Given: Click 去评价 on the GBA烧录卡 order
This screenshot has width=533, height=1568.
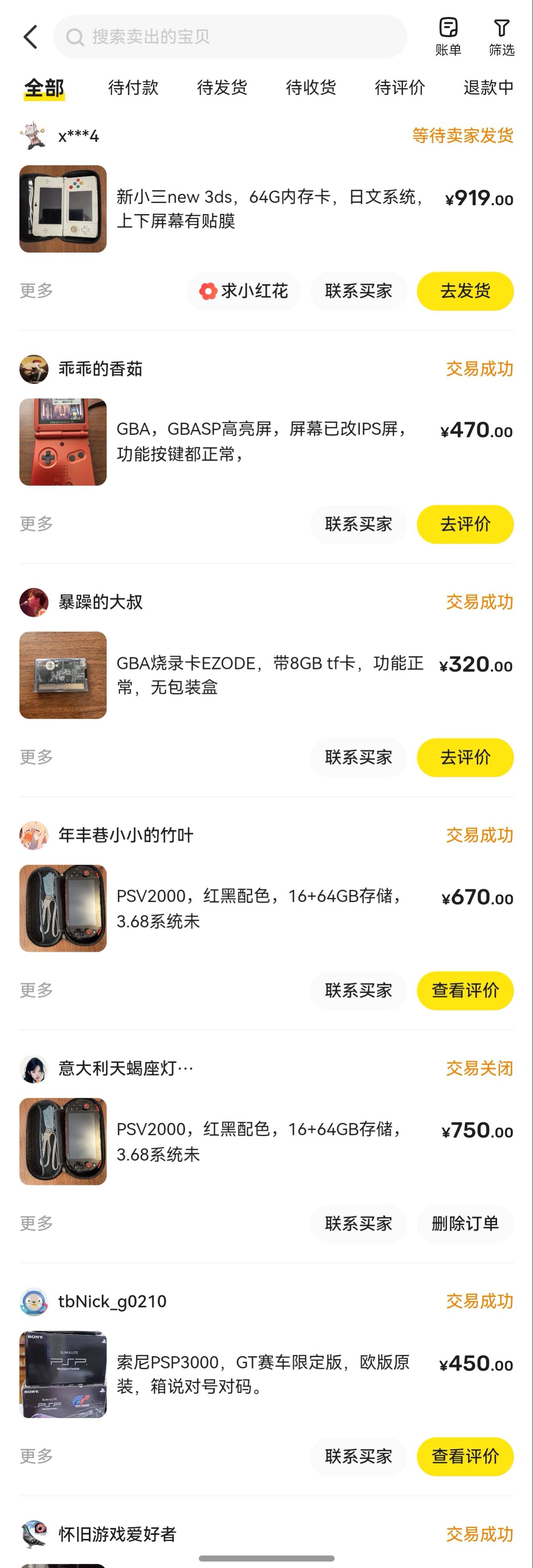Looking at the screenshot, I should pyautogui.click(x=465, y=758).
